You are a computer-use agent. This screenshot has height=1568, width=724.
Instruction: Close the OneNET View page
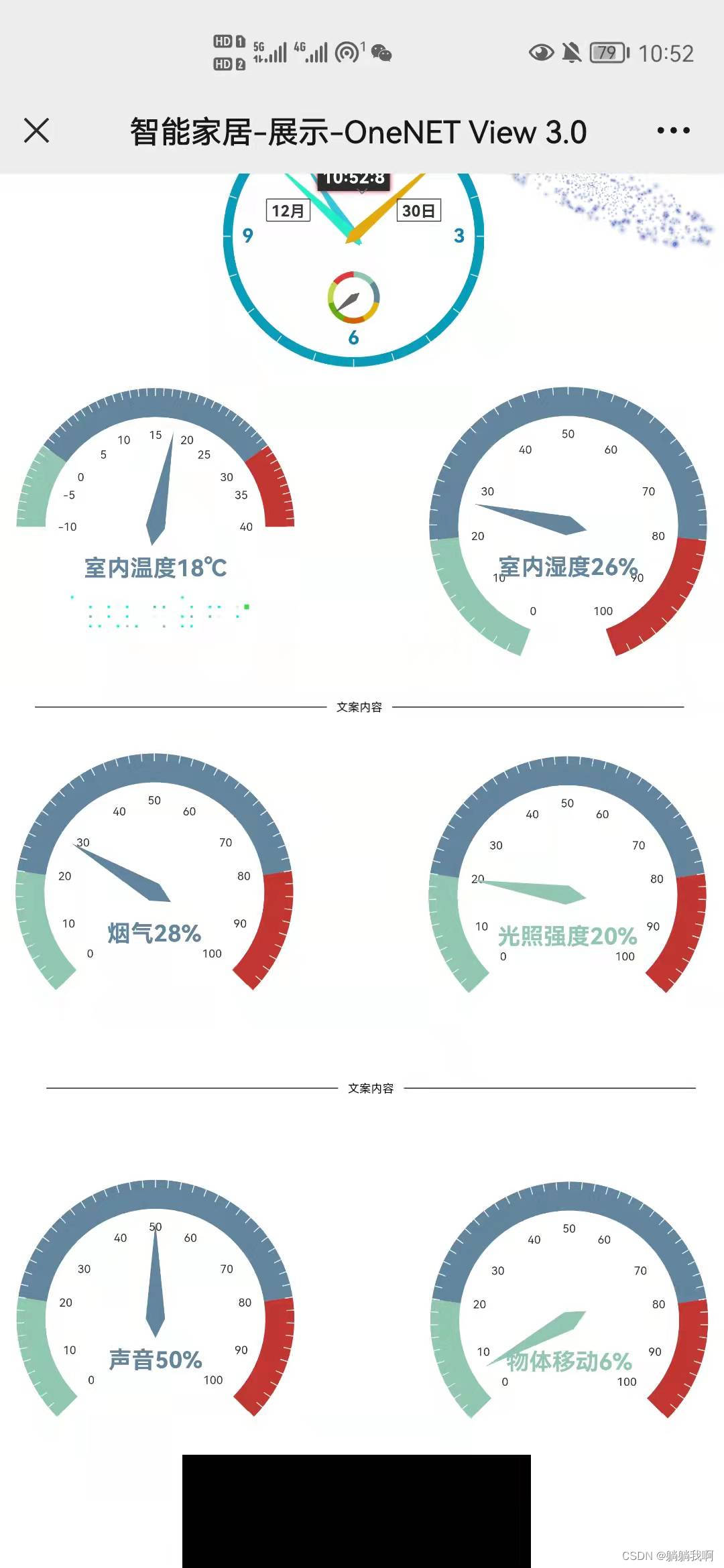click(x=37, y=131)
